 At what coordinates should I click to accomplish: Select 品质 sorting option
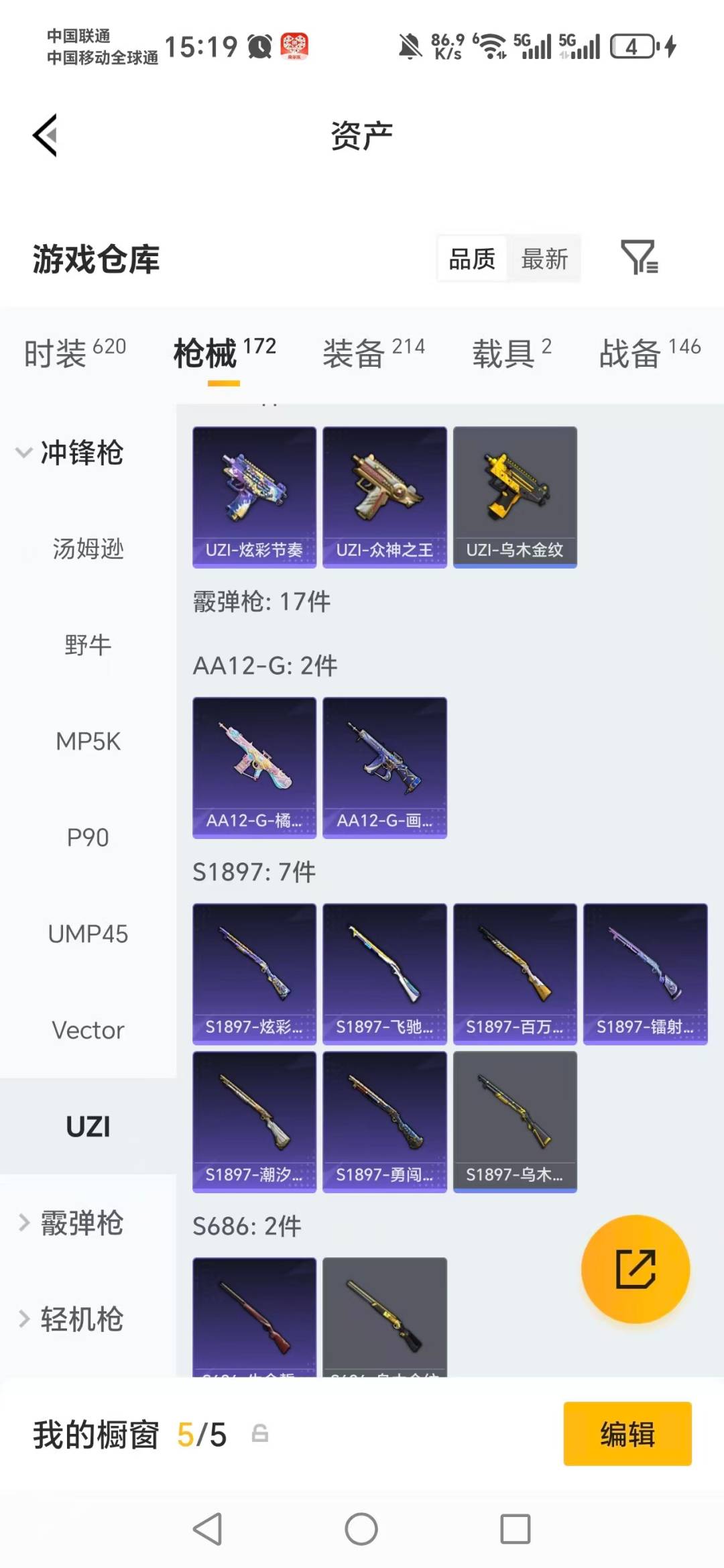tap(471, 258)
